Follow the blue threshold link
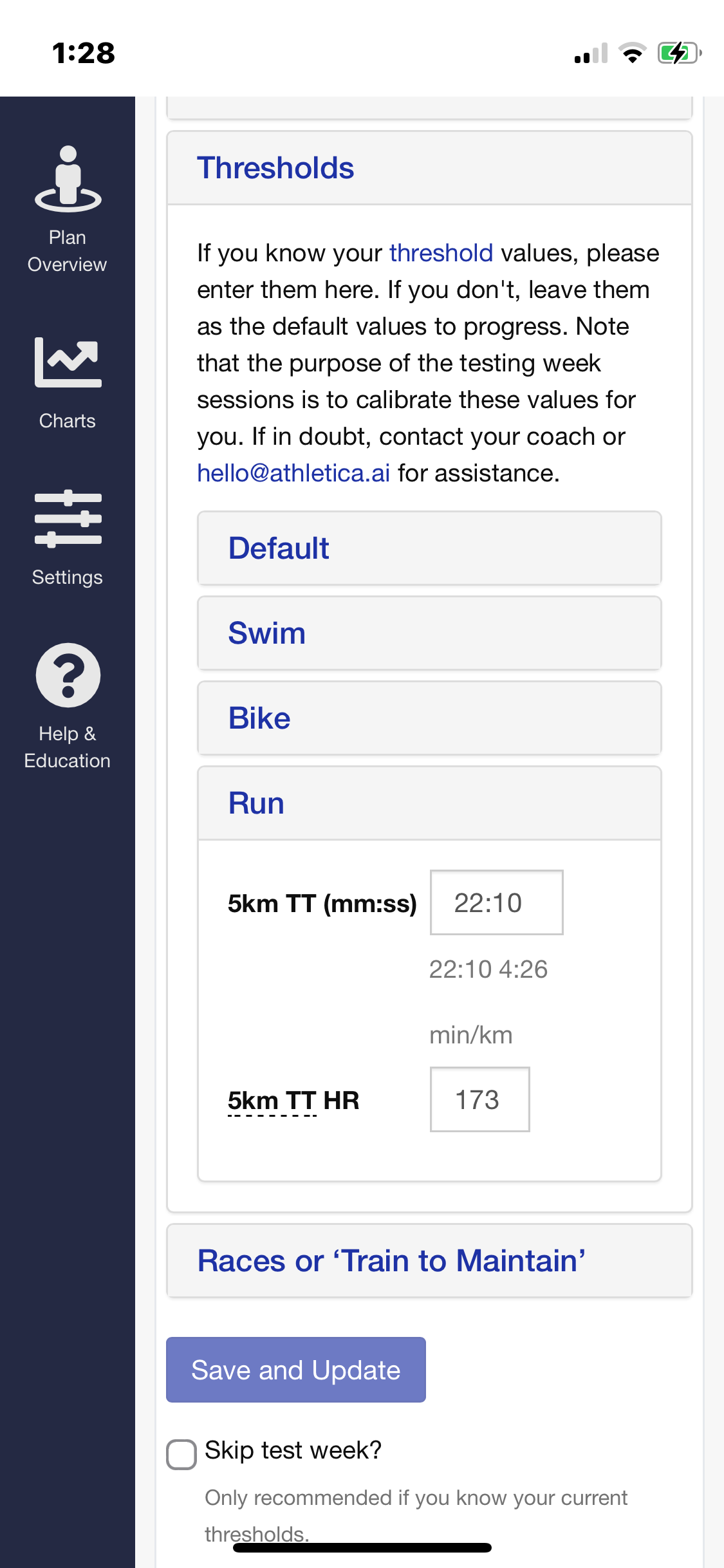This screenshot has width=724, height=1568. [441, 253]
